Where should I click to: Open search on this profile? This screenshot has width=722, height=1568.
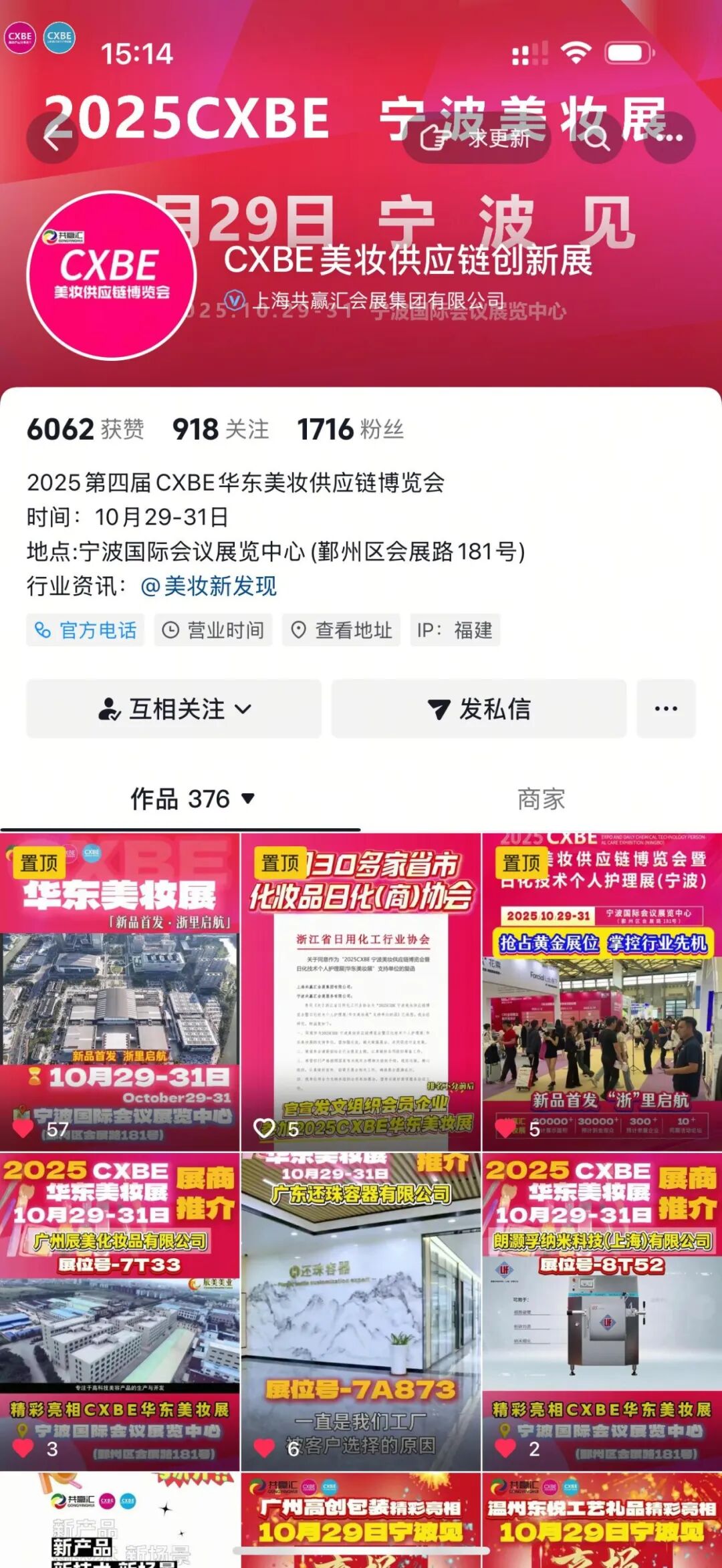coord(596,138)
